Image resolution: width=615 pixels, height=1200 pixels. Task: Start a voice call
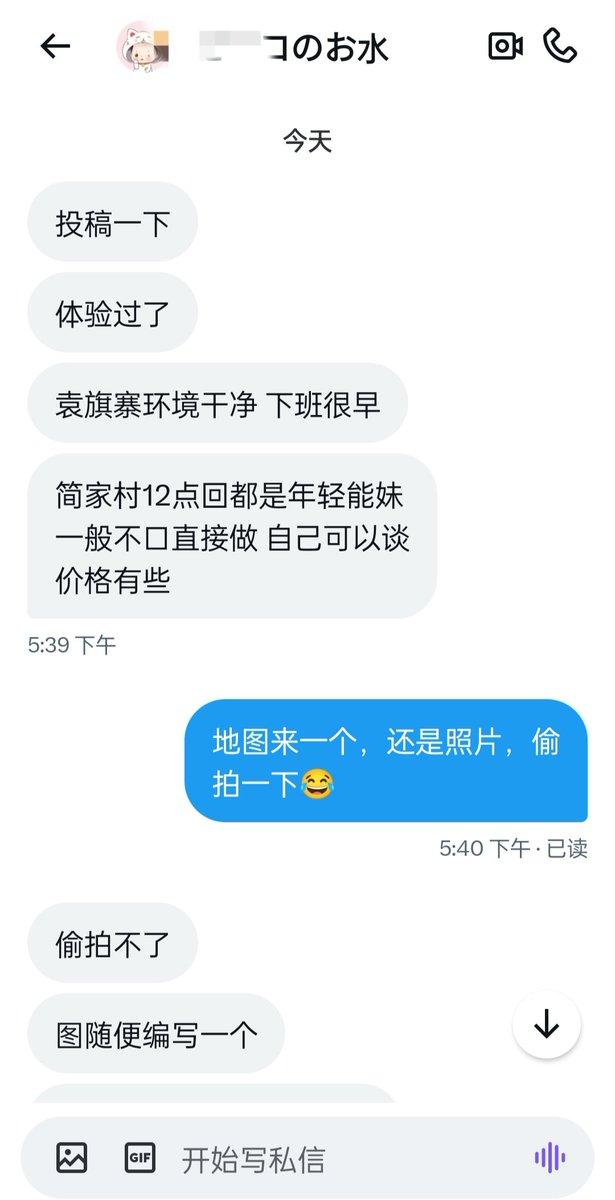[561, 46]
